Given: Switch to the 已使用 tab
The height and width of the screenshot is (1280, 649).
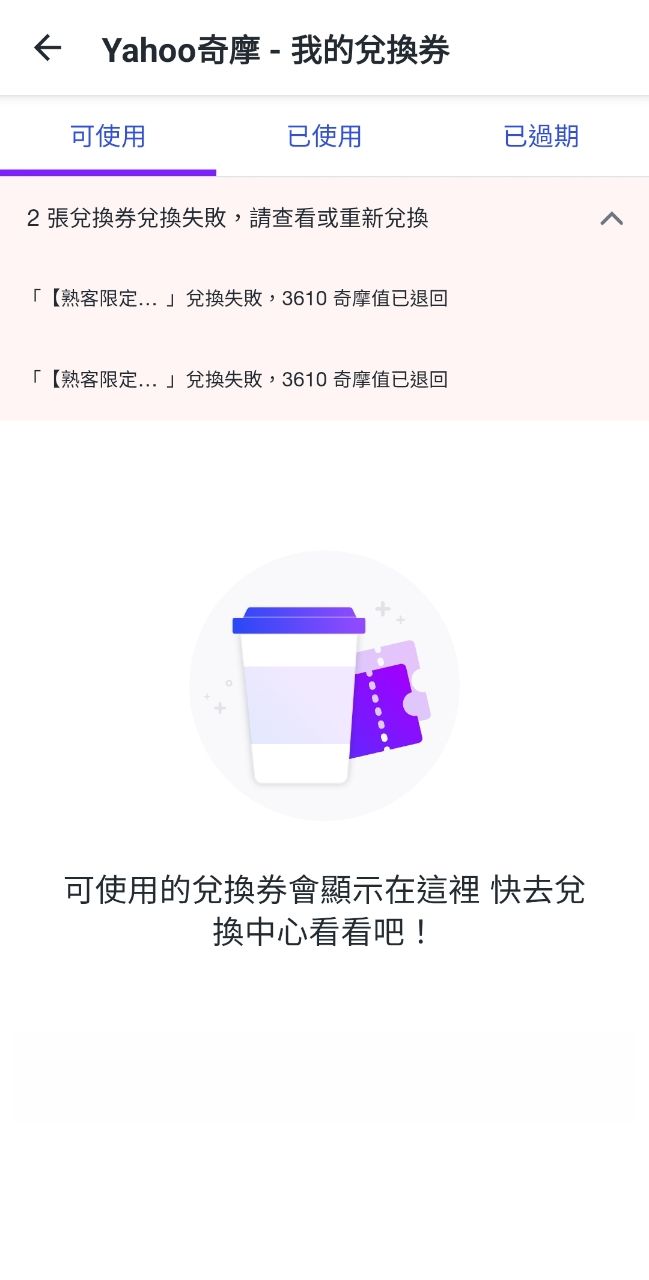Looking at the screenshot, I should (324, 137).
